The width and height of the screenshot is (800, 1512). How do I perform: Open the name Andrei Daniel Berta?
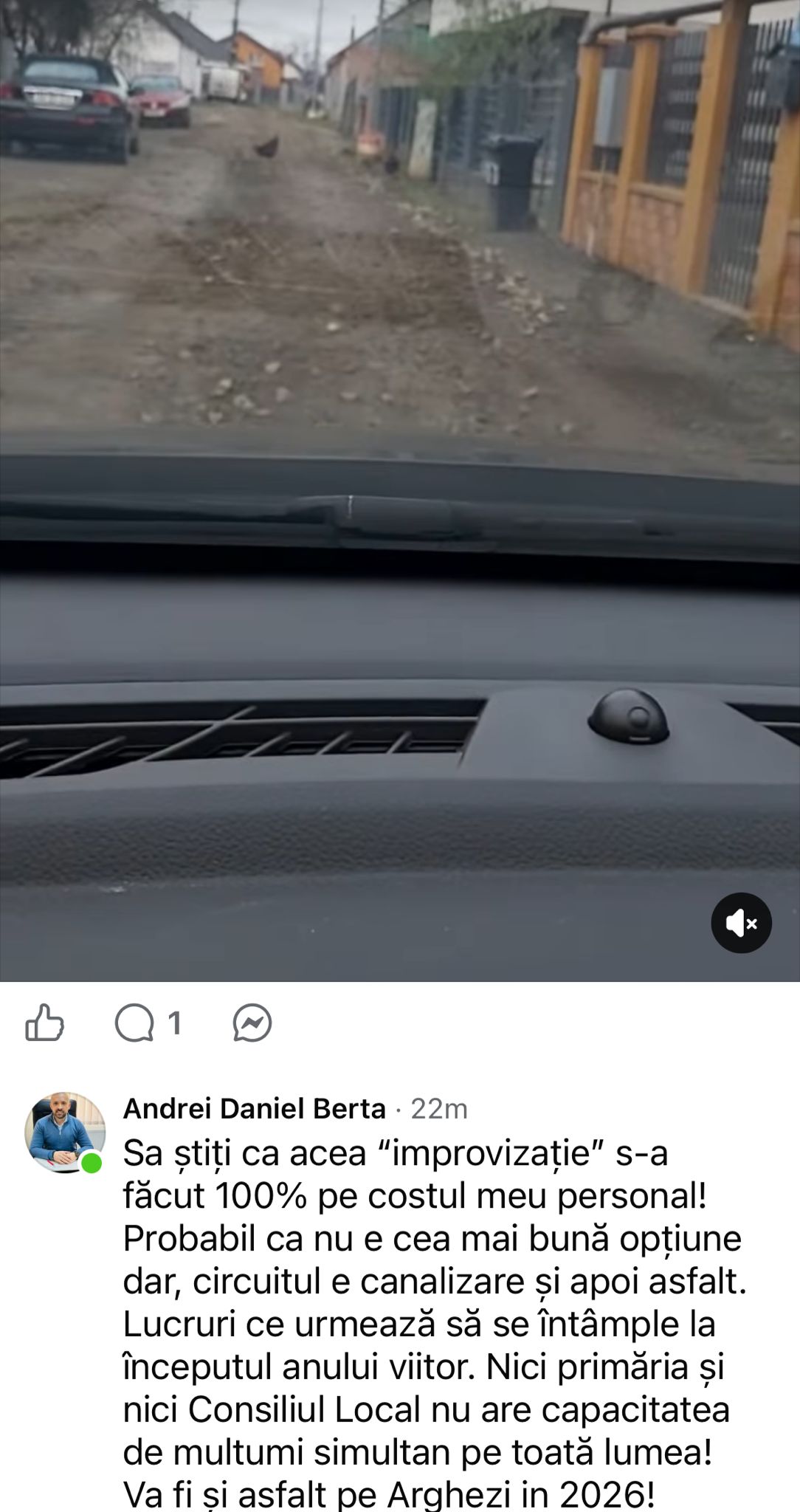click(255, 1109)
